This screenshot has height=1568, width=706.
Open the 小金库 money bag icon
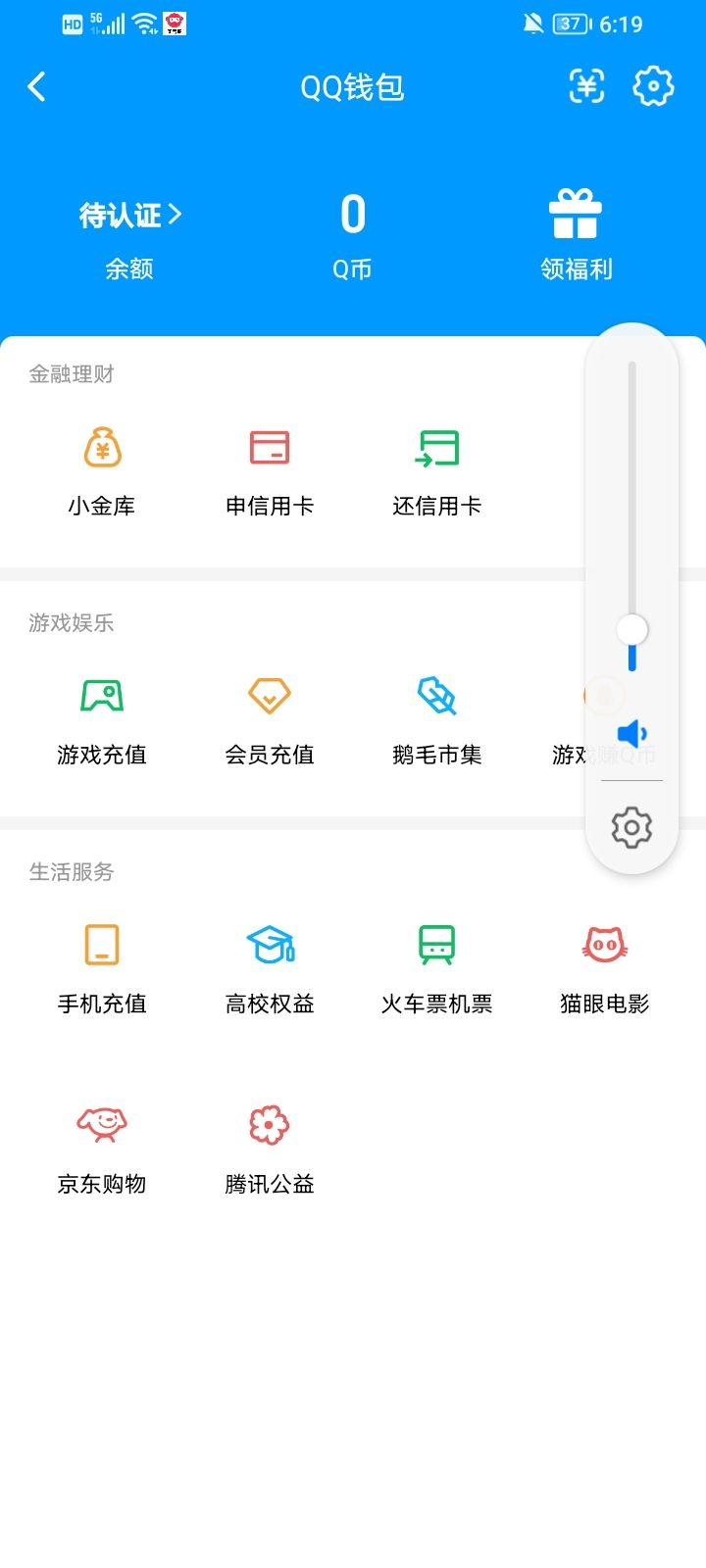101,448
